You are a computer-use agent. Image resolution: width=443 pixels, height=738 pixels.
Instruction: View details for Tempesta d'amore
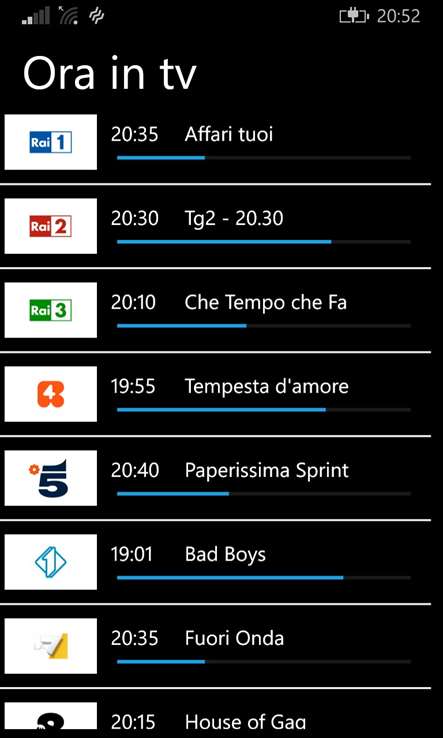[215, 394]
